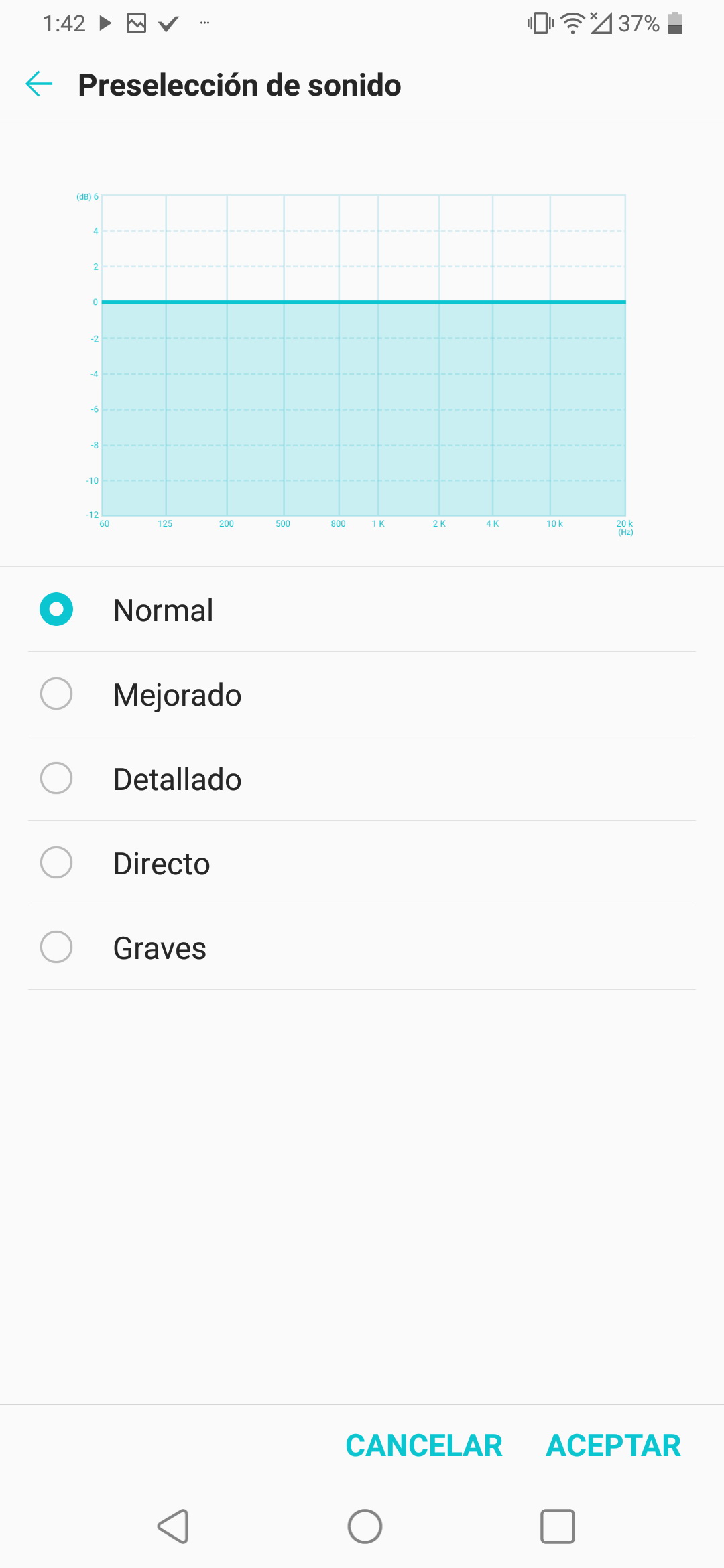Viewport: 724px width, 1568px height.
Task: Select the Normal sound preset
Action: pos(362,610)
